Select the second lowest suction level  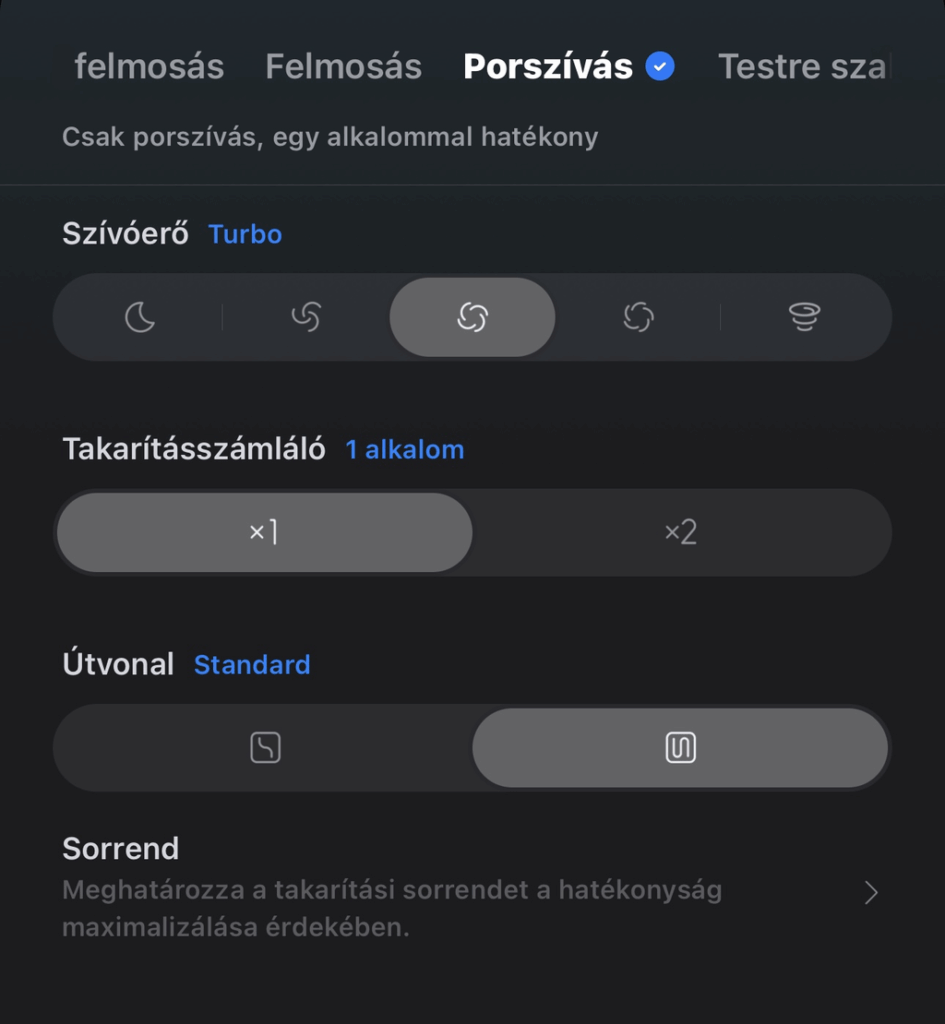[x=306, y=318]
